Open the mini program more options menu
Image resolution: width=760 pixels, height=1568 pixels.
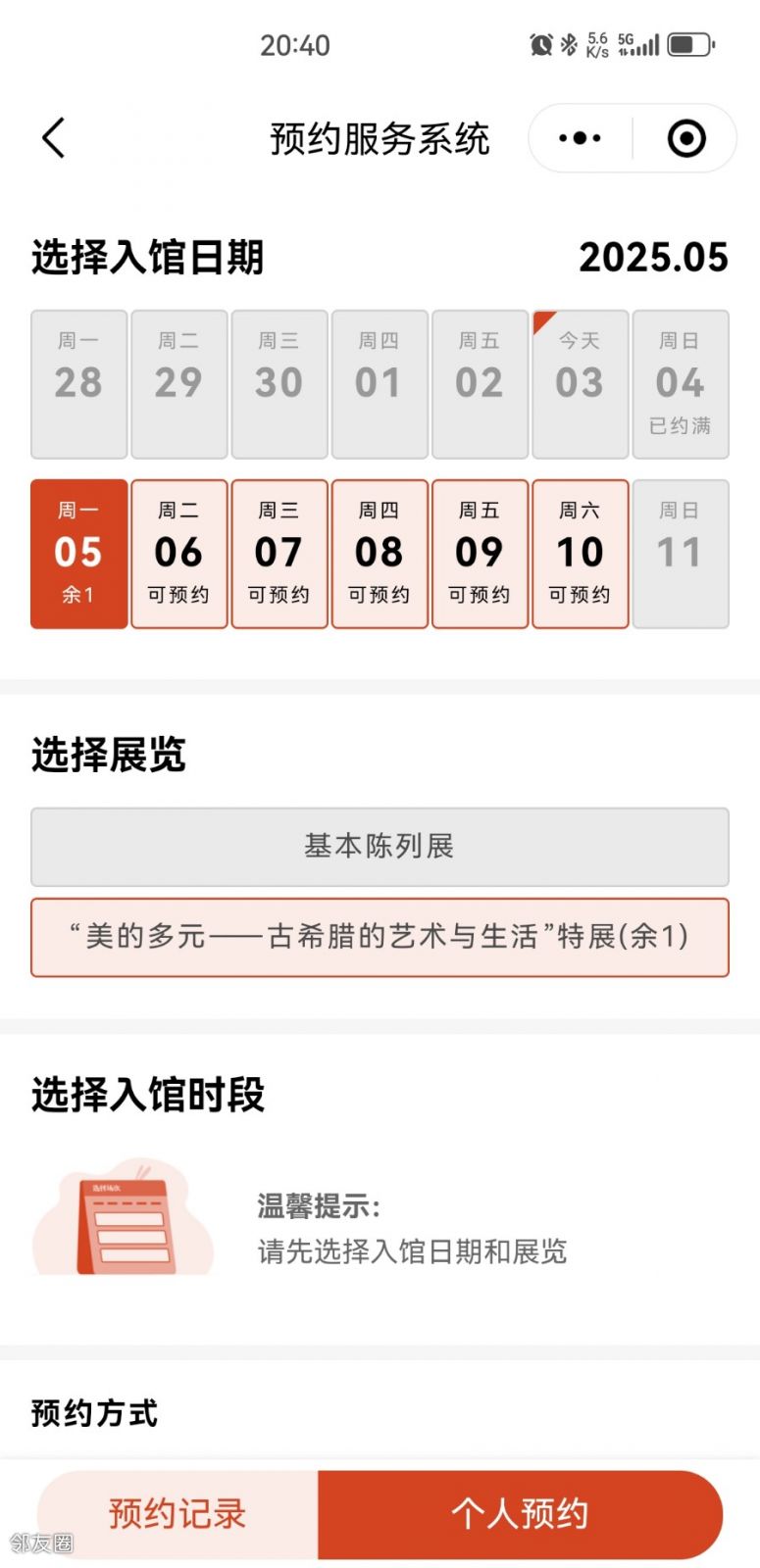click(580, 138)
